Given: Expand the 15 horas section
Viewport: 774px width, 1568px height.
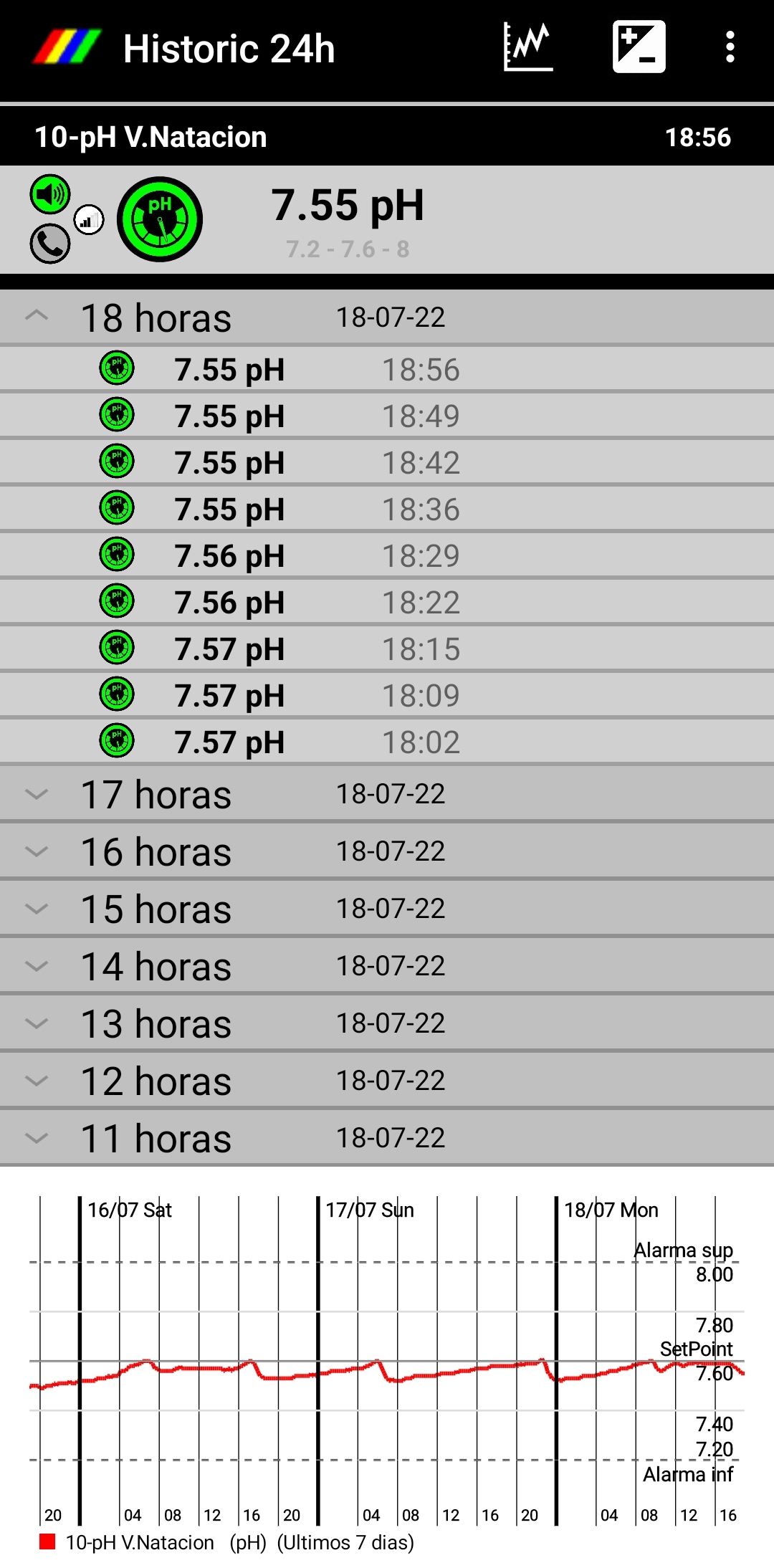Looking at the screenshot, I should click(x=387, y=909).
